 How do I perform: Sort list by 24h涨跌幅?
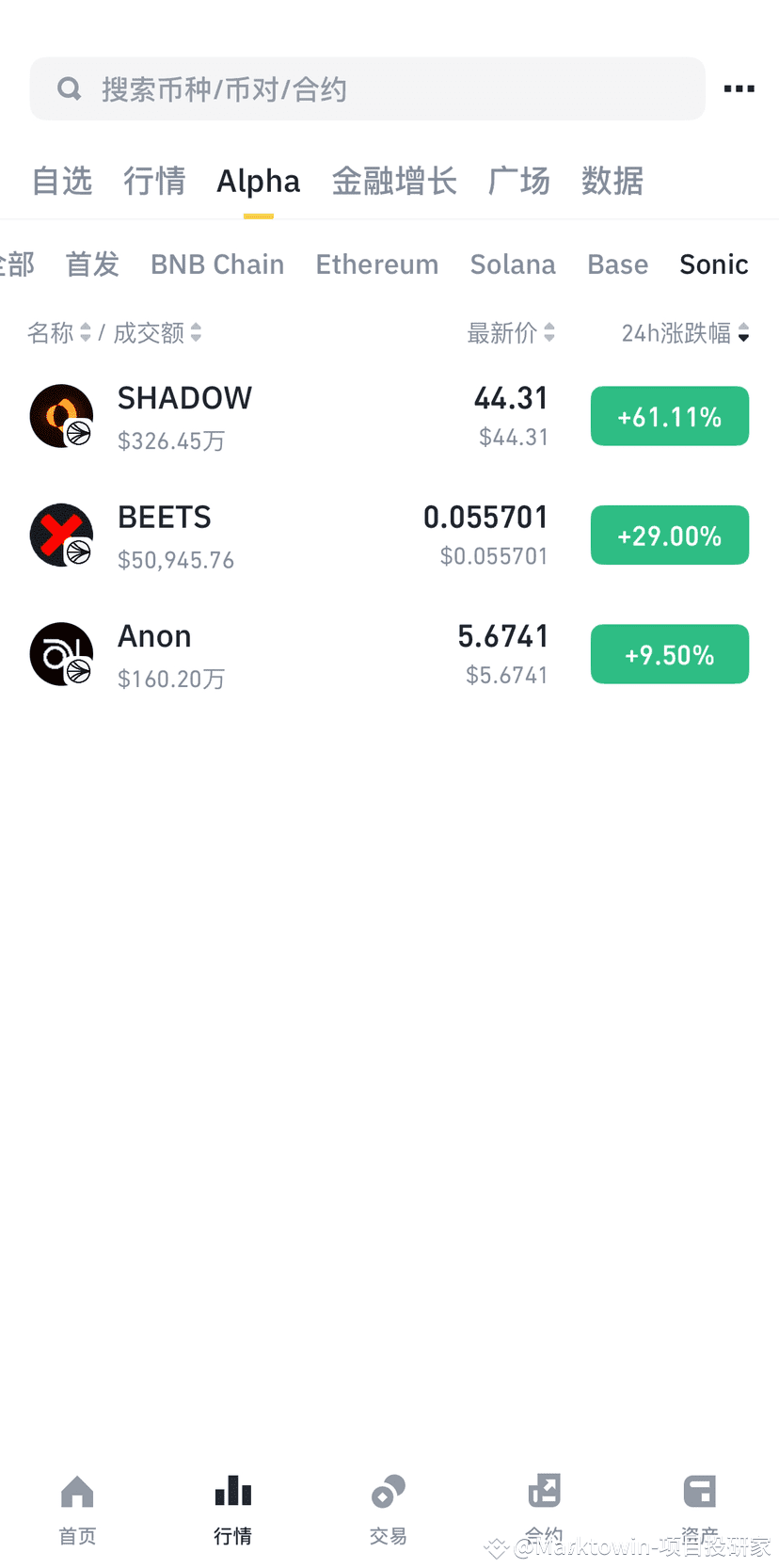(685, 332)
